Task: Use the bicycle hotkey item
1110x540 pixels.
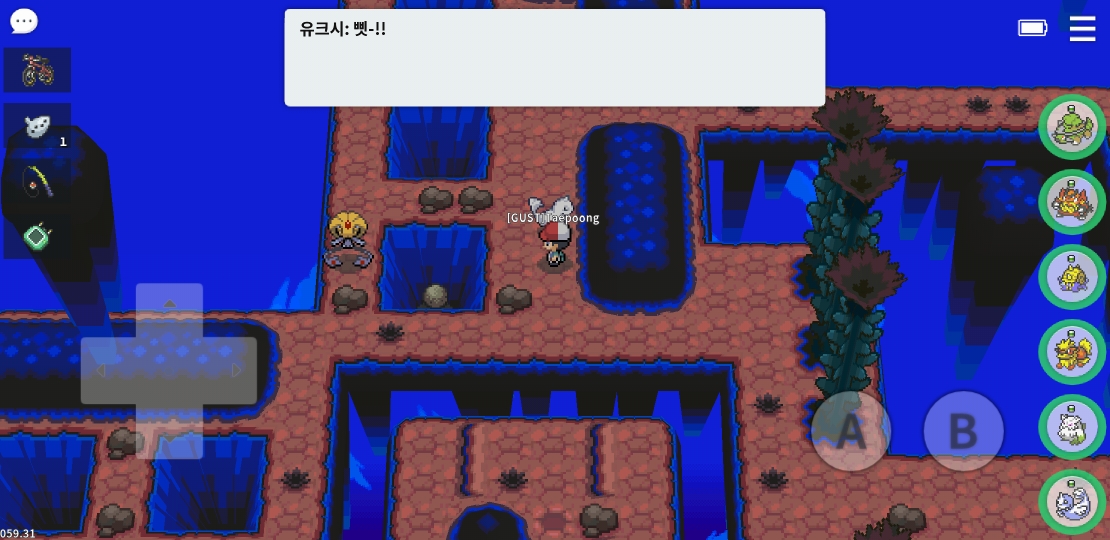Action: 38,70
